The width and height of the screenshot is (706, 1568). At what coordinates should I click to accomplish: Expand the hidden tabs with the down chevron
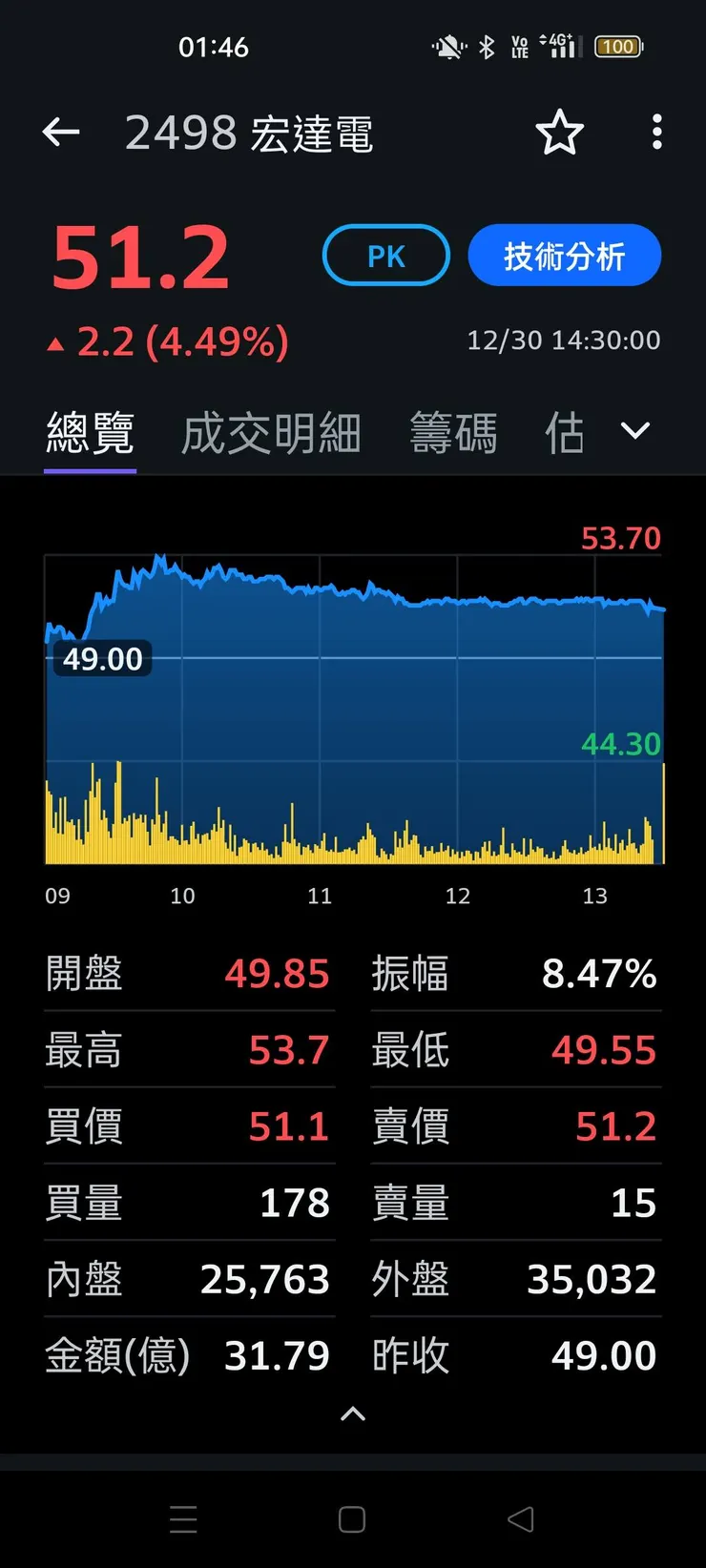634,431
